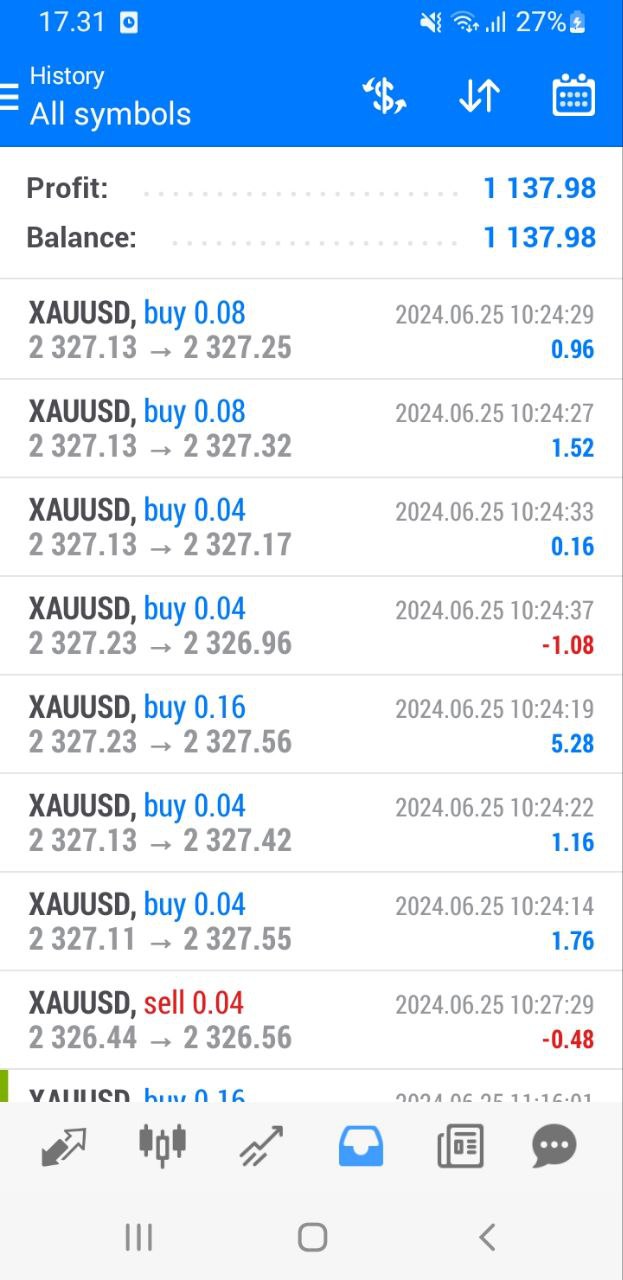The height and width of the screenshot is (1280, 623).
Task: Open the News tab
Action: (x=460, y=1146)
